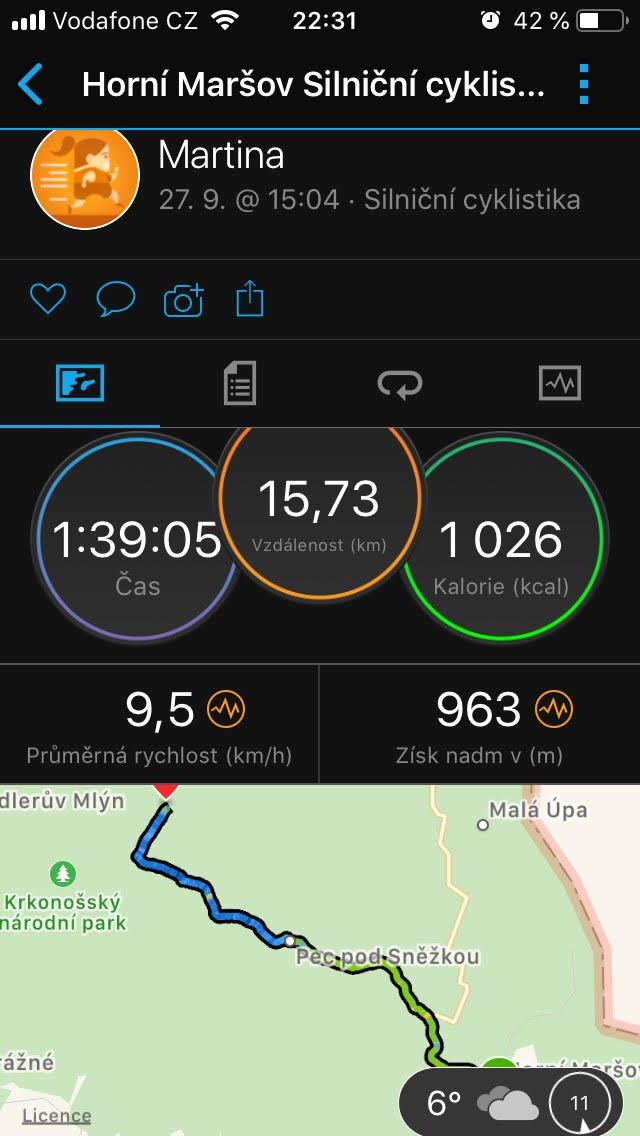Viewport: 640px width, 1136px height.
Task: Switch to the charts tab
Action: 560,383
